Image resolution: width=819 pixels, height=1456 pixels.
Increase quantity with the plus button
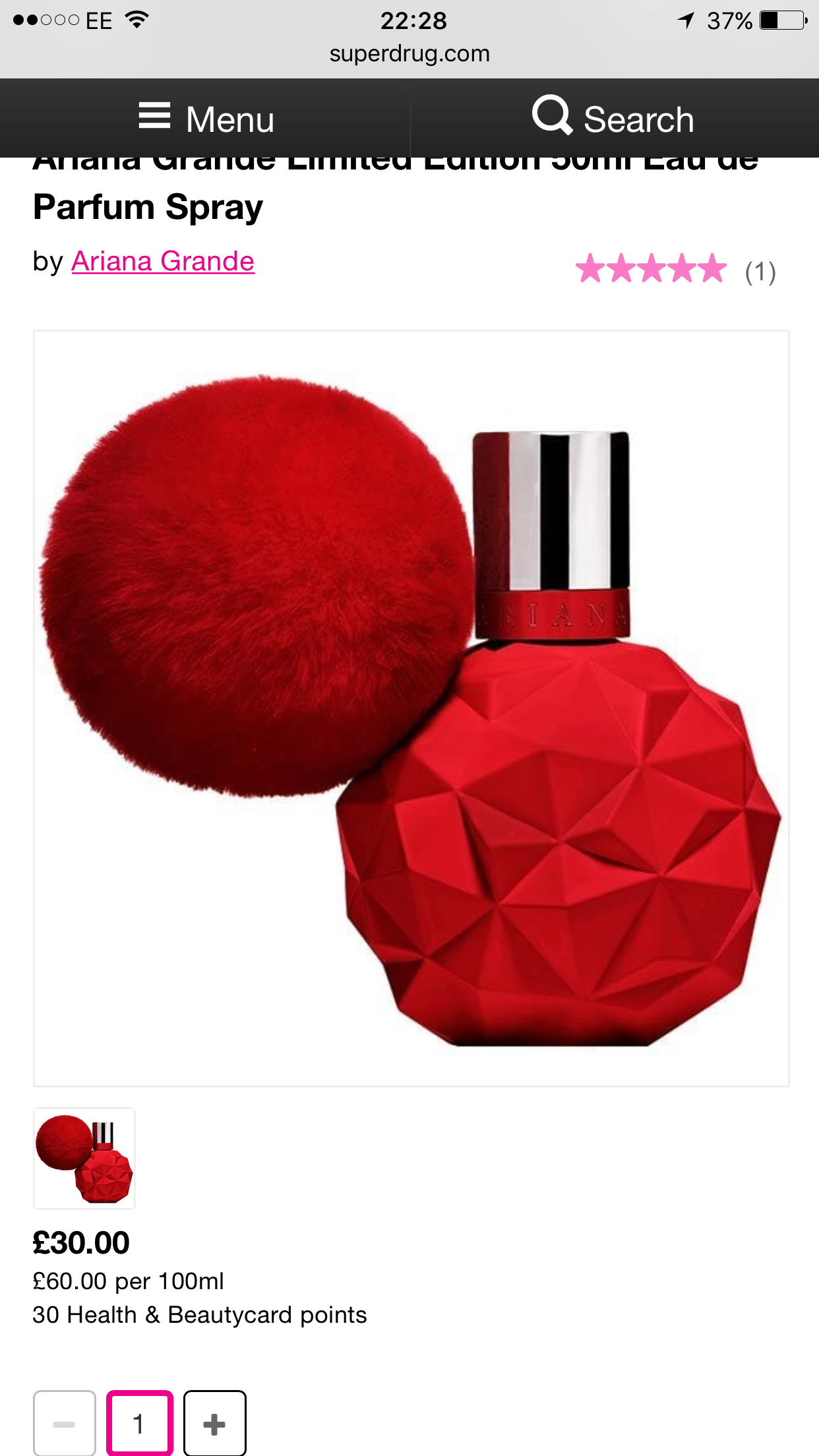point(214,1424)
